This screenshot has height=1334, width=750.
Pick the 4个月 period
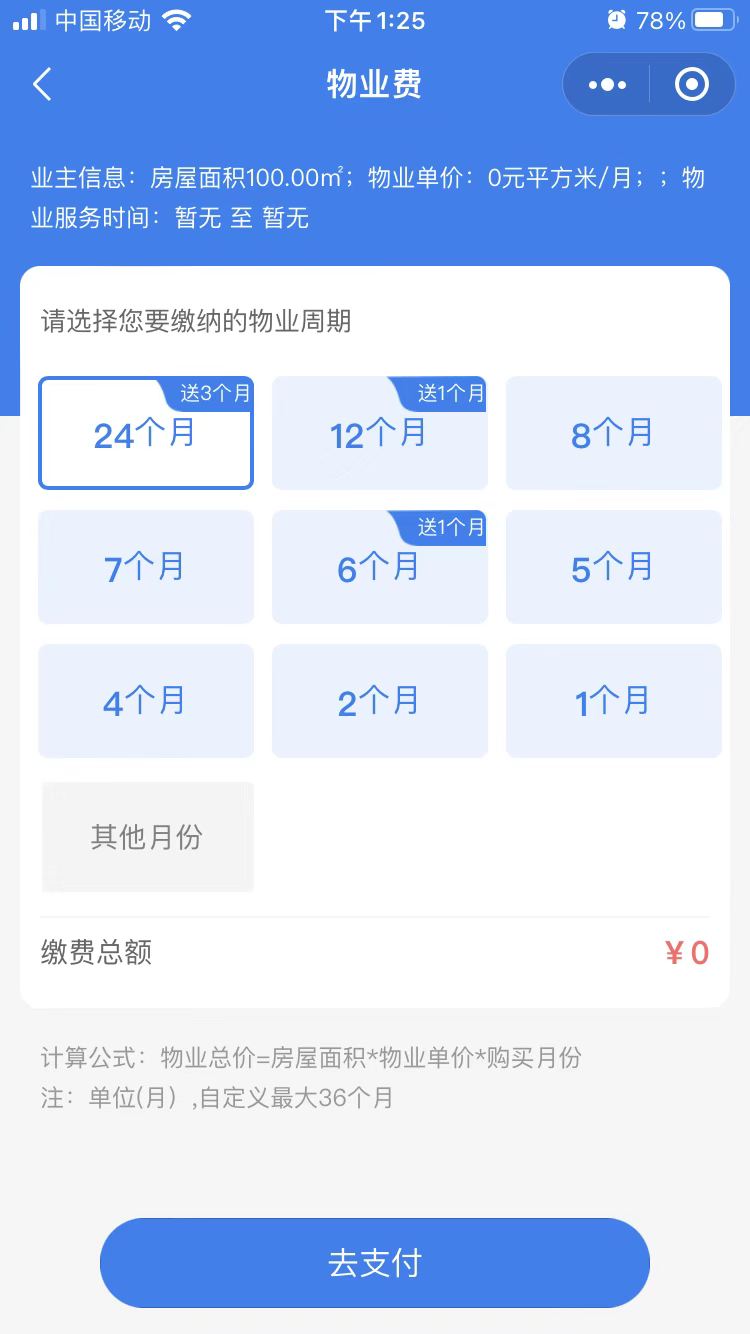(x=146, y=701)
